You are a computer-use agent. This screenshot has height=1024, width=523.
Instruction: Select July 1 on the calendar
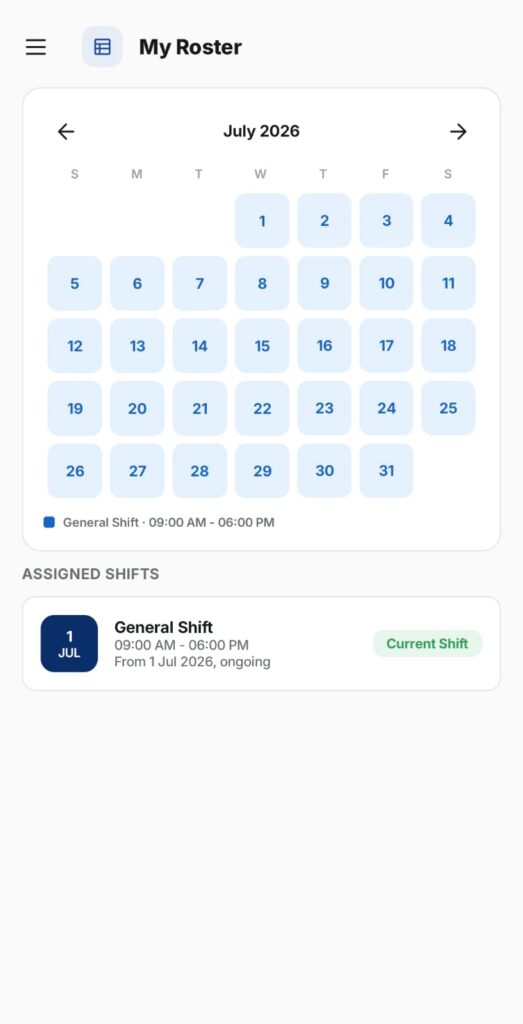(262, 221)
